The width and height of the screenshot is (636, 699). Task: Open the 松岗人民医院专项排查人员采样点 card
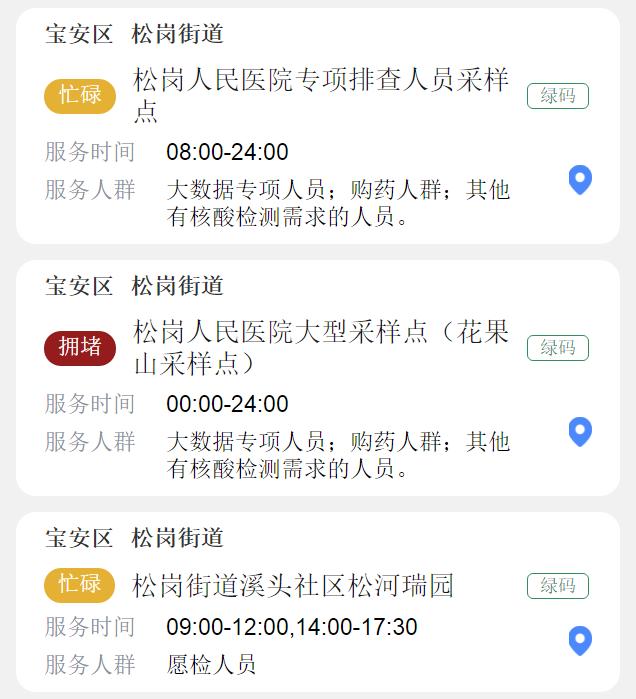[x=320, y=95]
